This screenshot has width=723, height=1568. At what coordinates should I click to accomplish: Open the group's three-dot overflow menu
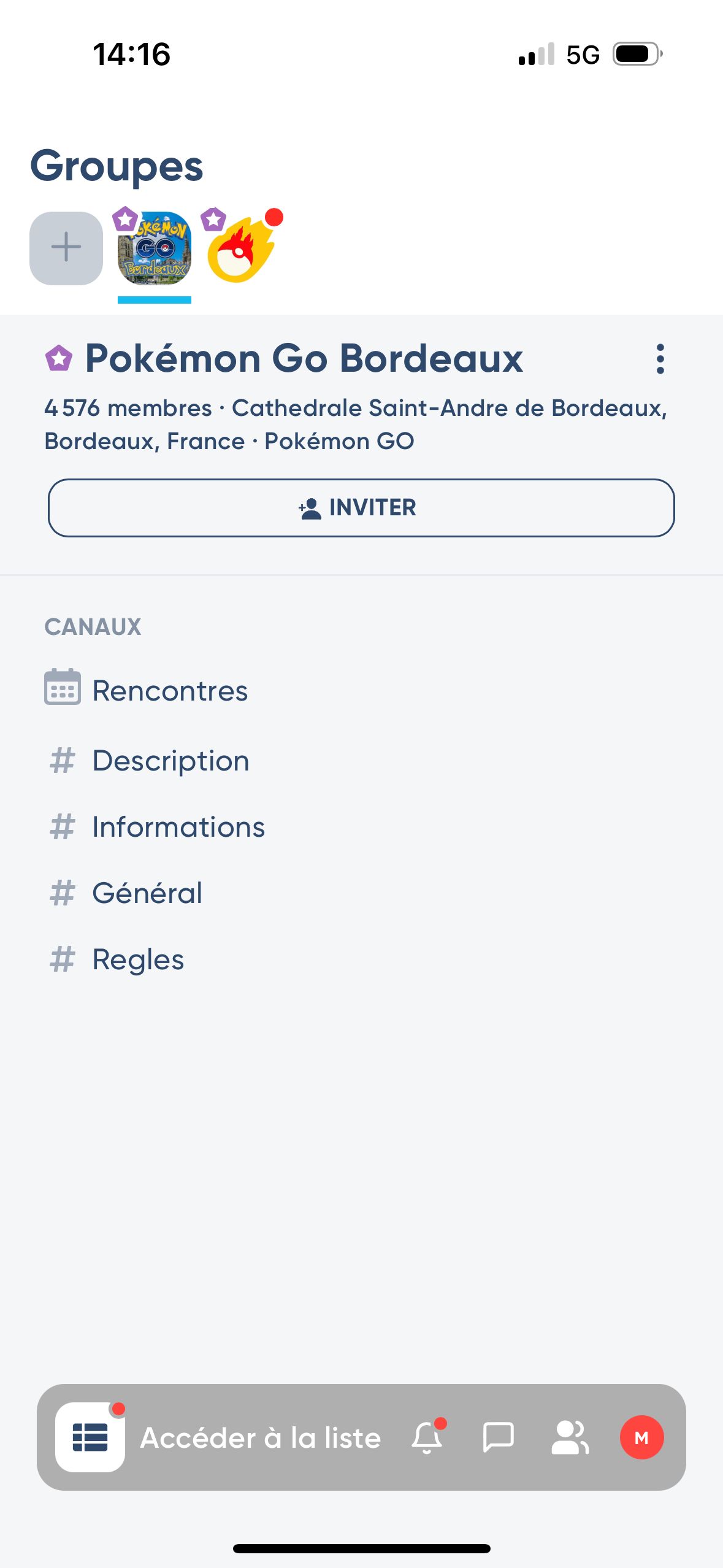[x=660, y=359]
